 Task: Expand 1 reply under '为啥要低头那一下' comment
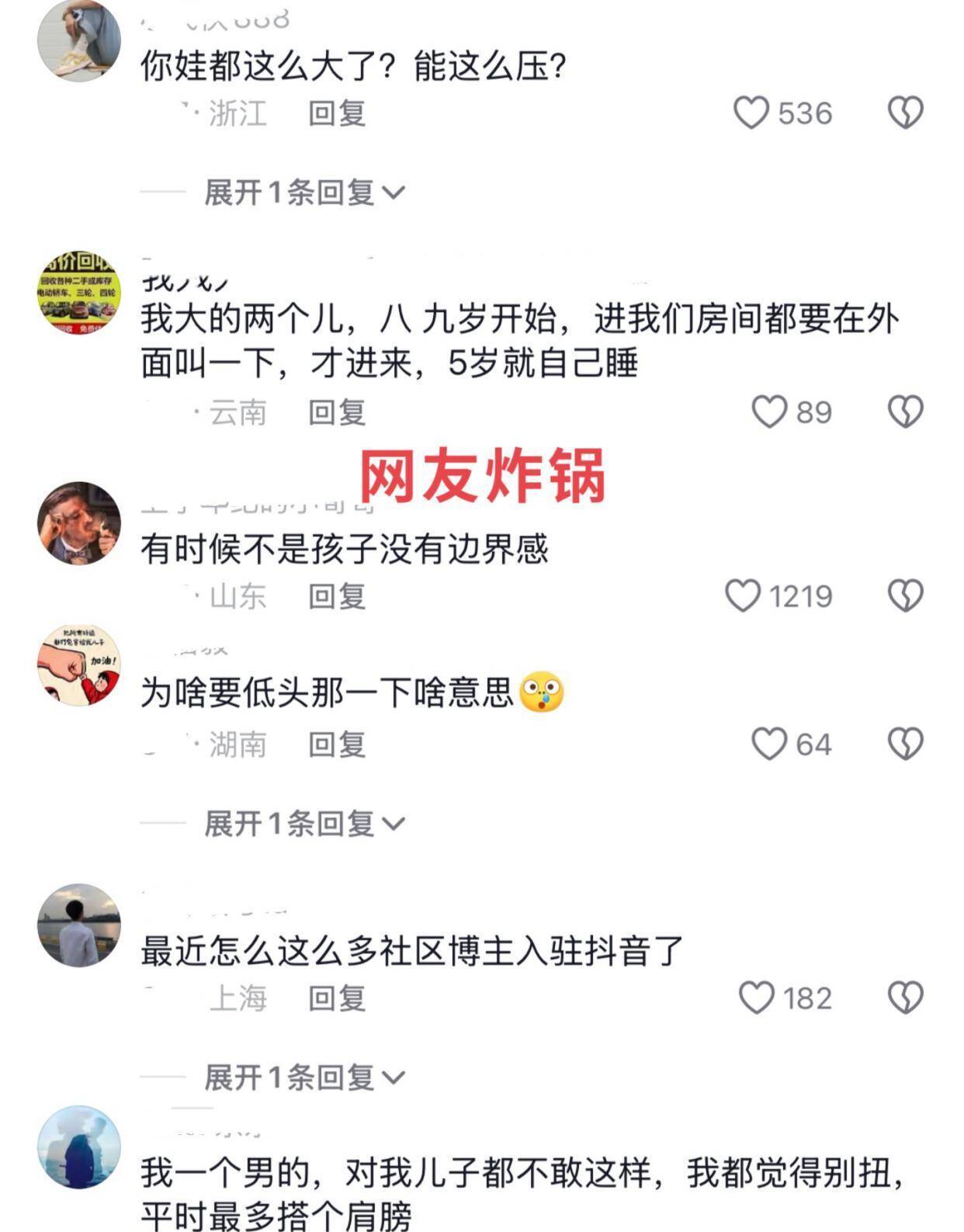click(304, 823)
